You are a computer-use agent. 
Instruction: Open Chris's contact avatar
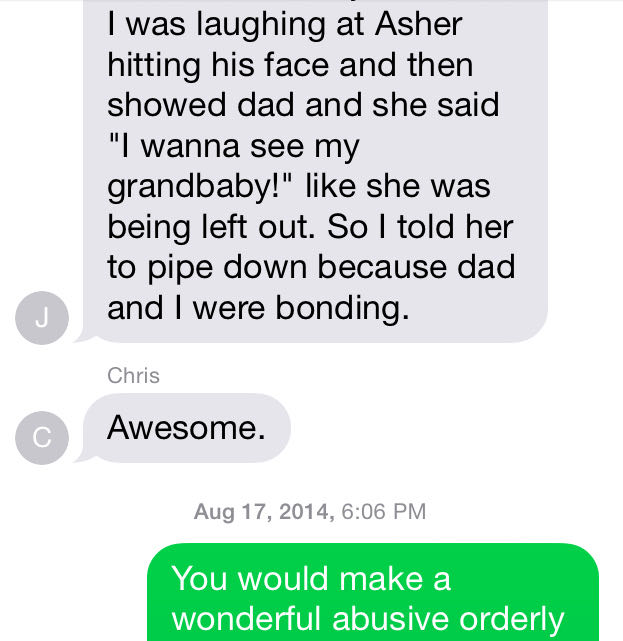pyautogui.click(x=41, y=438)
